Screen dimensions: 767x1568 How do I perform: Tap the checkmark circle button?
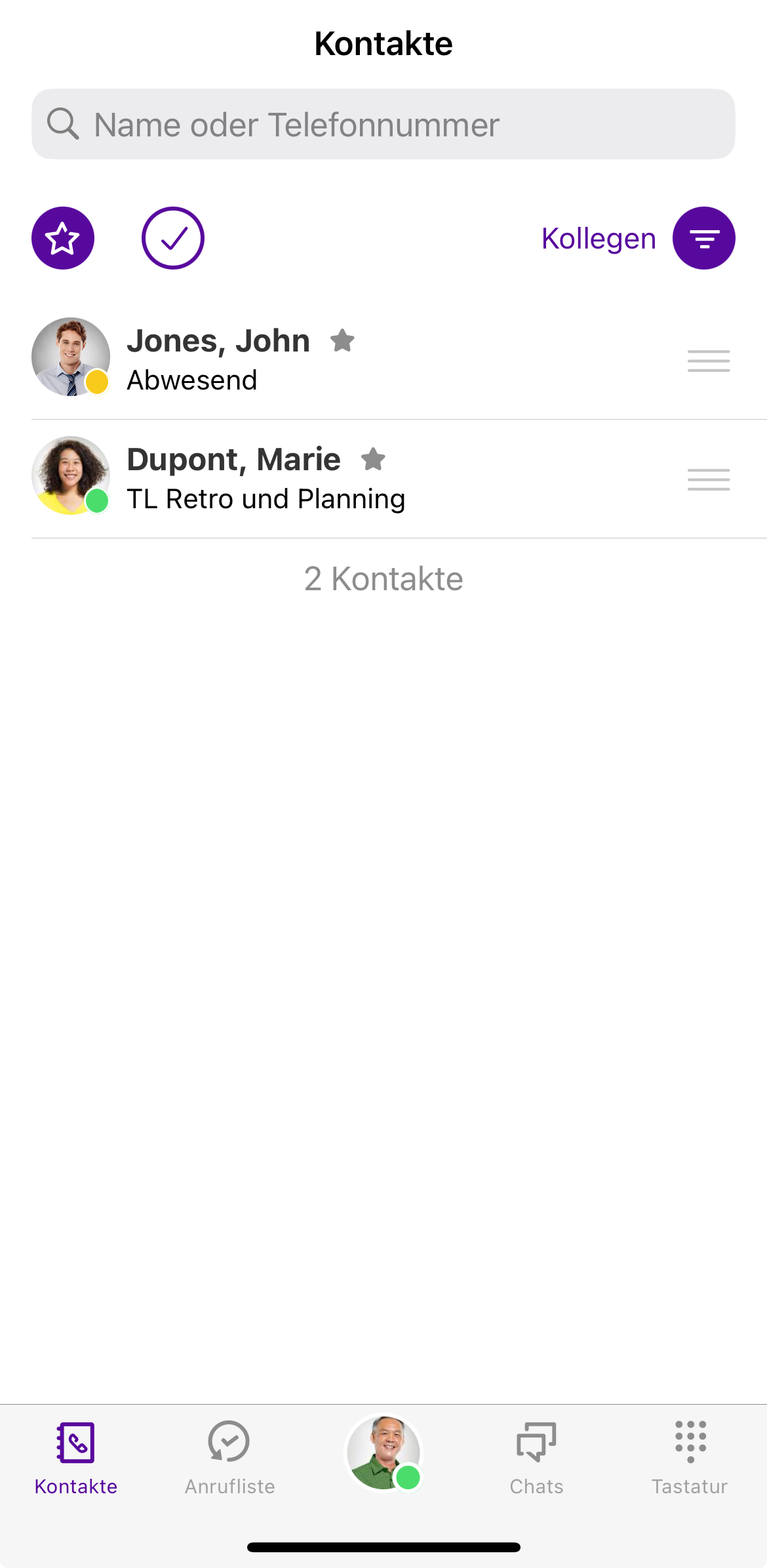click(x=173, y=238)
